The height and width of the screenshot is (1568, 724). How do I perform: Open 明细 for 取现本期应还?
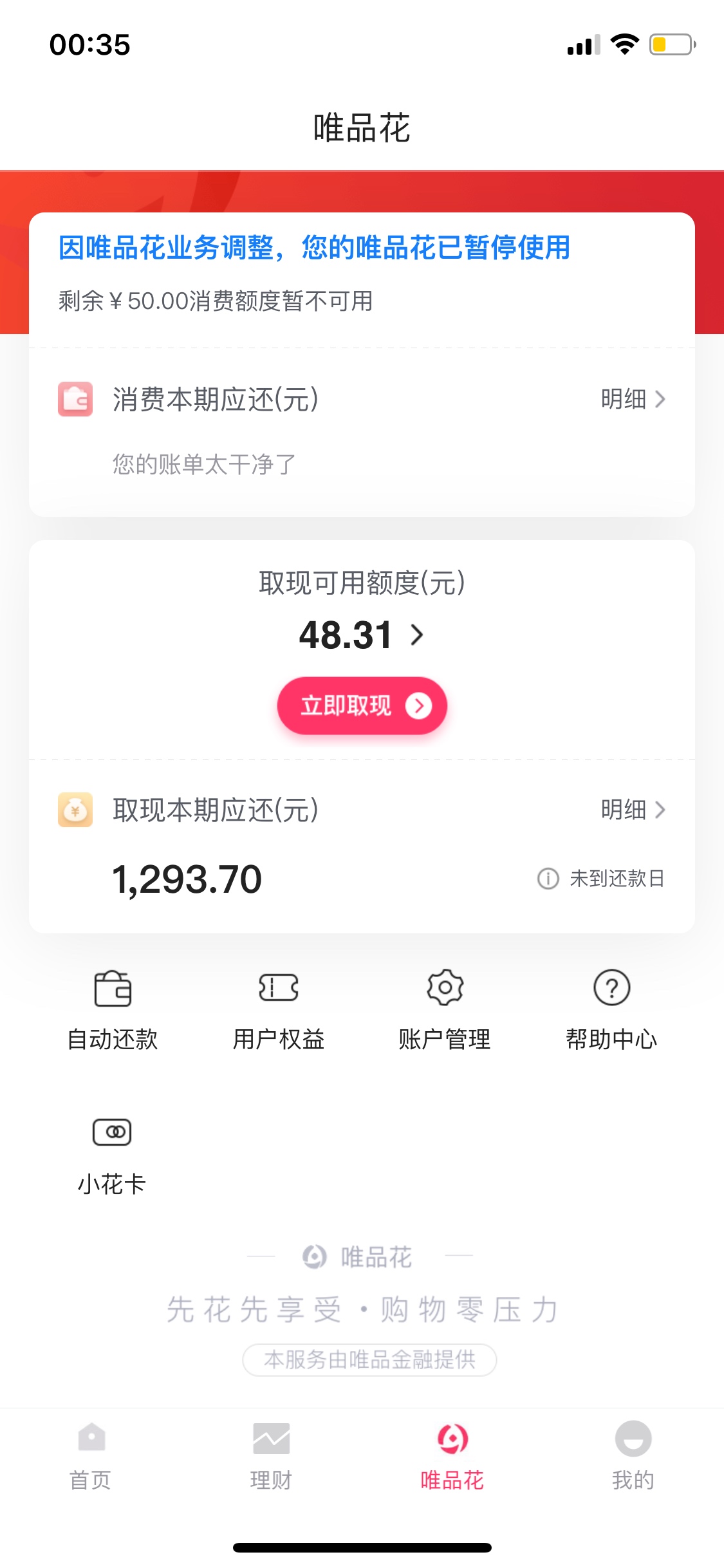point(633,810)
